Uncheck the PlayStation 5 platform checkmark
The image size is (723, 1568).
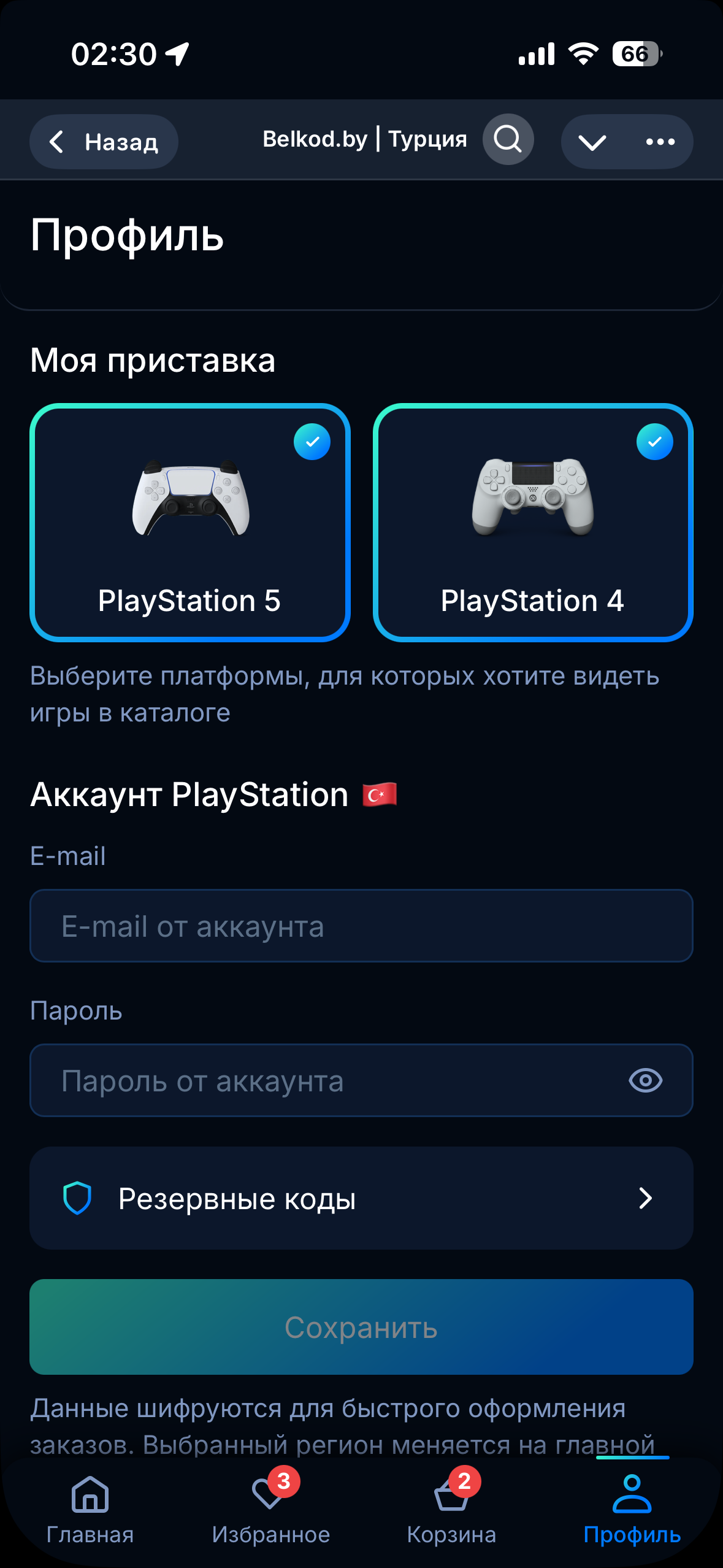pyautogui.click(x=313, y=441)
